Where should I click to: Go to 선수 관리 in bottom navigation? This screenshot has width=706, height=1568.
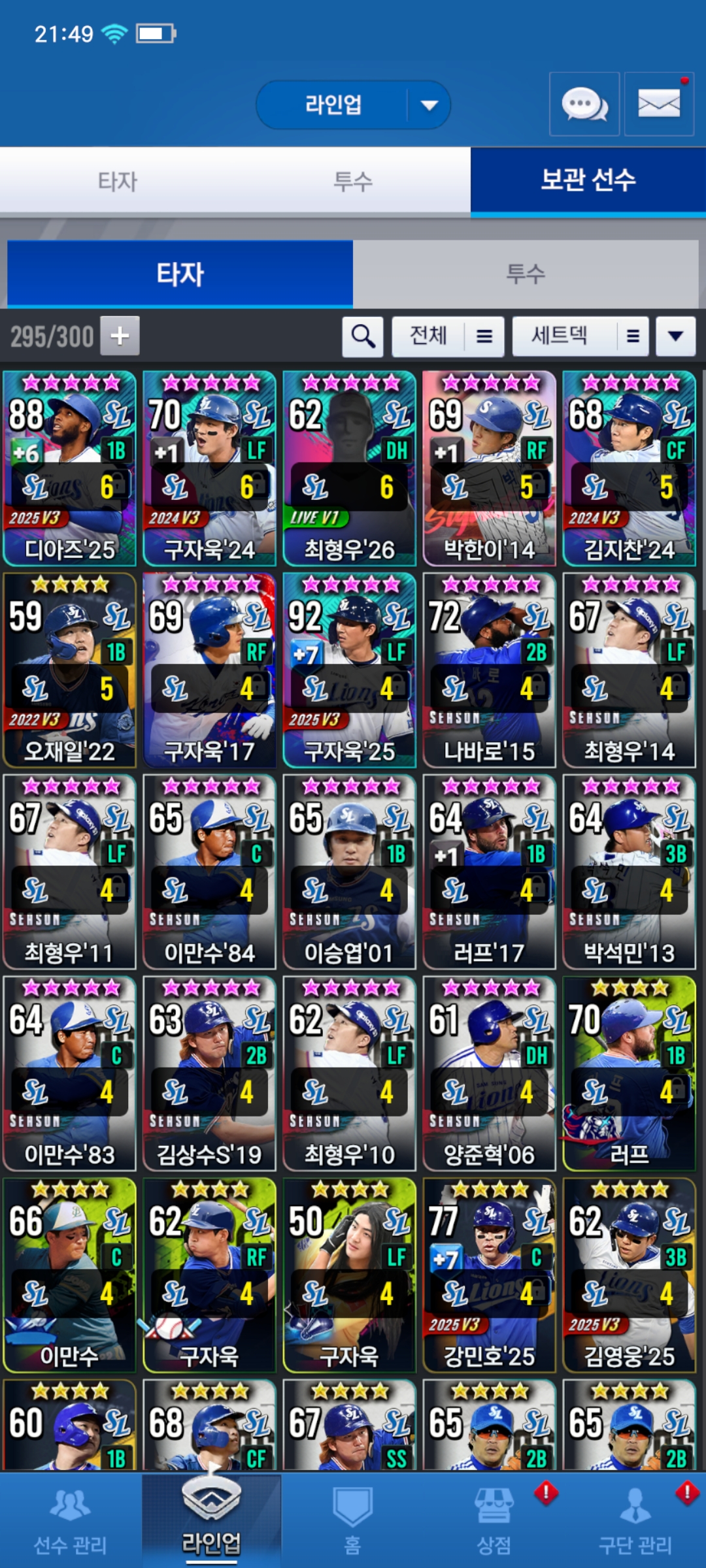tap(70, 1520)
